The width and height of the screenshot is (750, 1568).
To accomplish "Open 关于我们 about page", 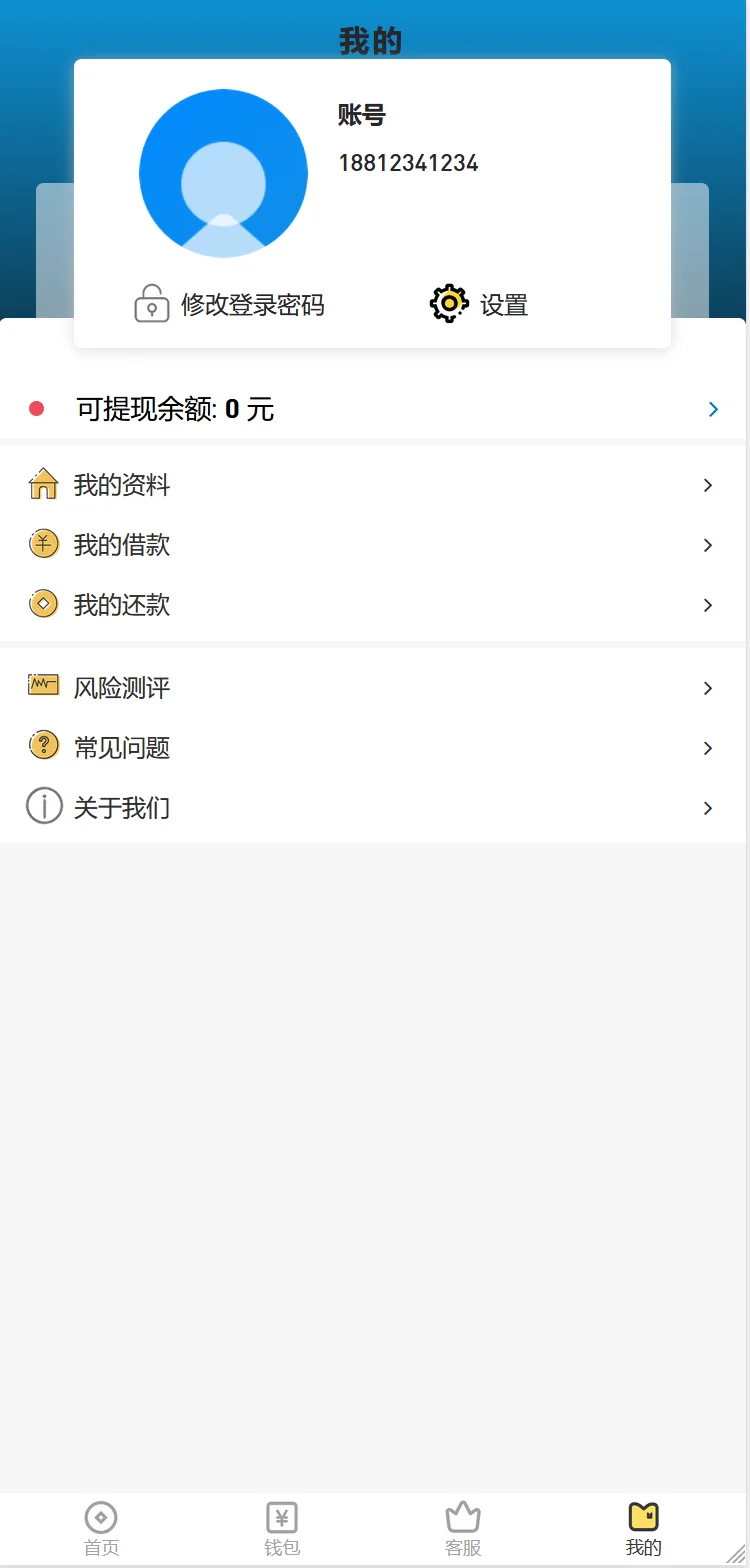I will 373,808.
